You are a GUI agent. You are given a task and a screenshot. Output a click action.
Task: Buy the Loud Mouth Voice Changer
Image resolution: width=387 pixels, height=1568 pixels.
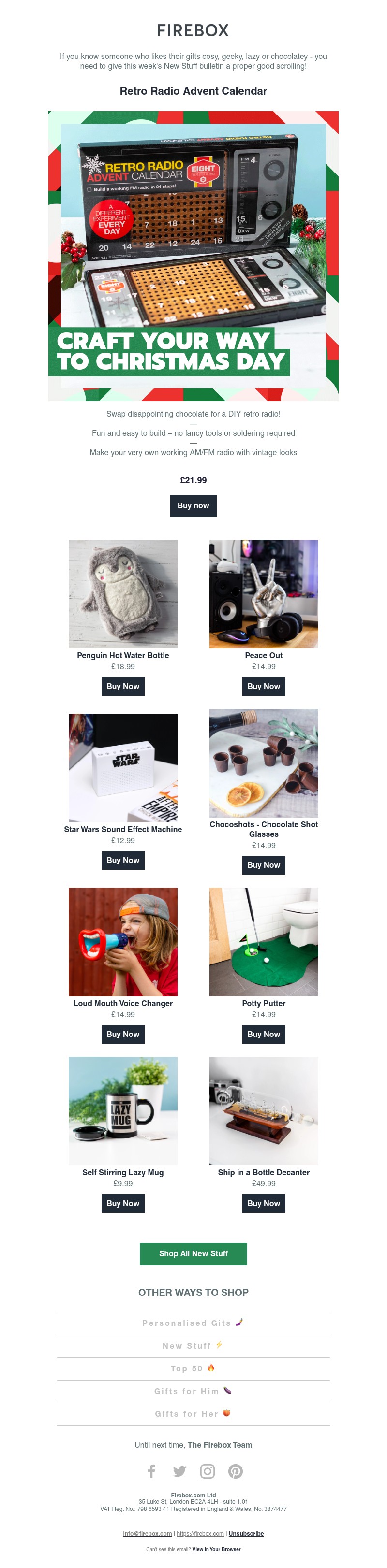[122, 1034]
